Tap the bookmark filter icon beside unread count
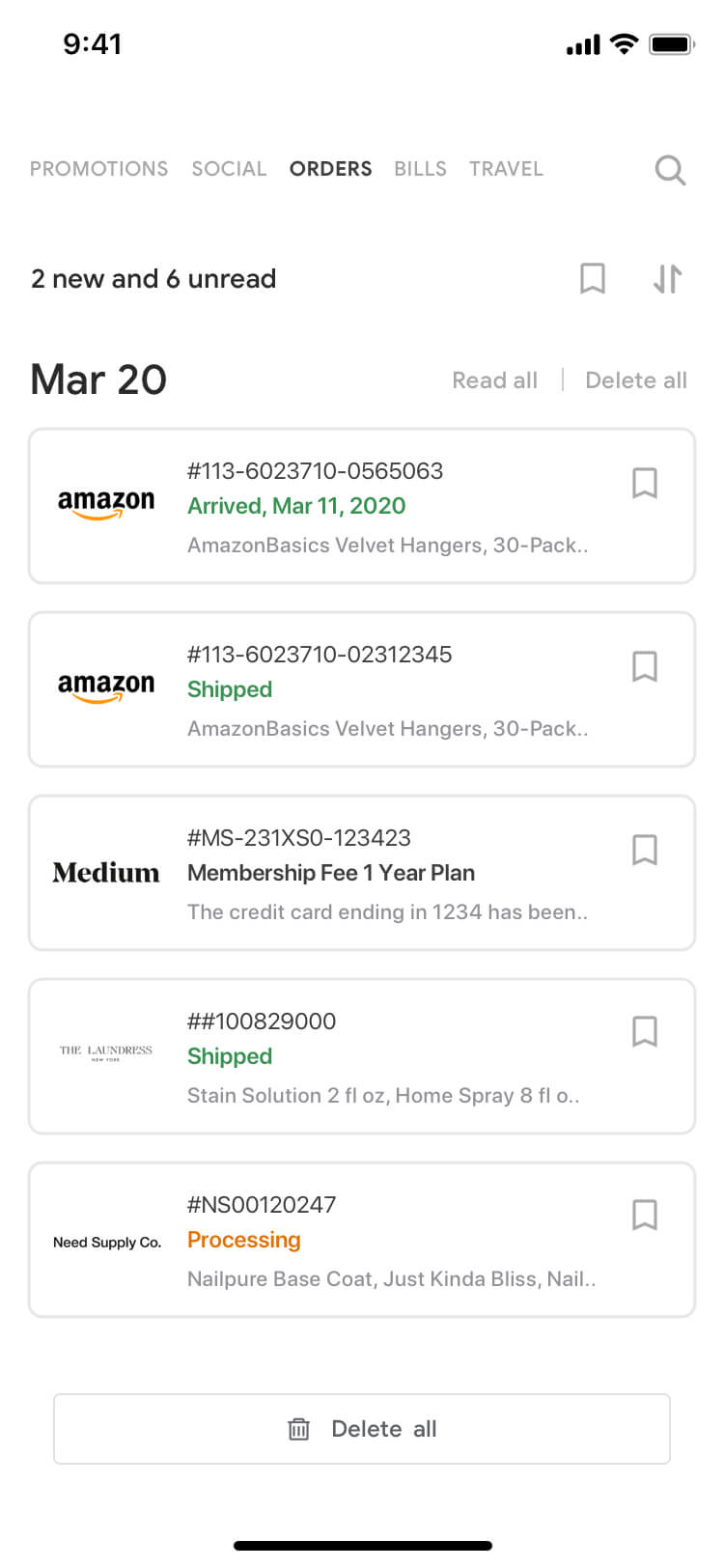The height and width of the screenshot is (1568, 724). 593,279
